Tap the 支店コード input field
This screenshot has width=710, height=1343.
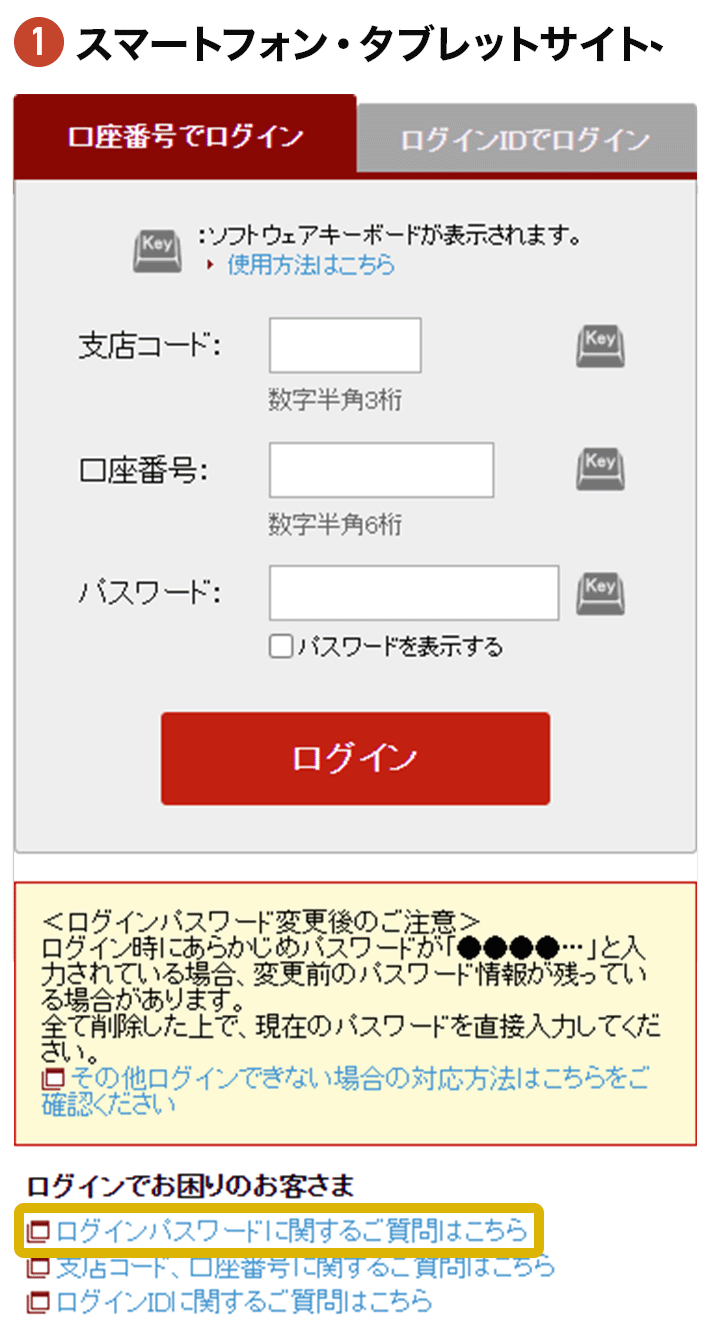pos(345,346)
